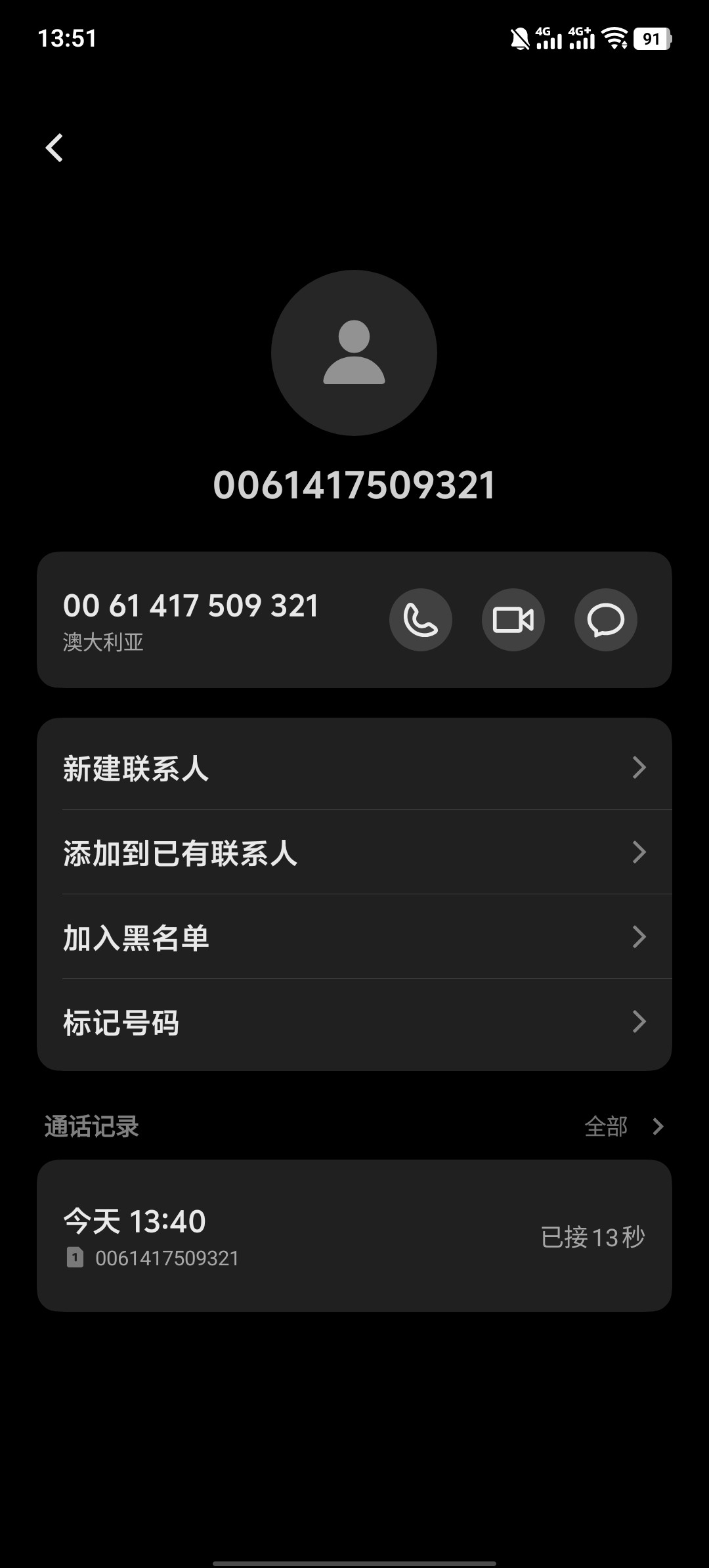Open the 标记号码 option
The image size is (709, 1568).
click(354, 1022)
